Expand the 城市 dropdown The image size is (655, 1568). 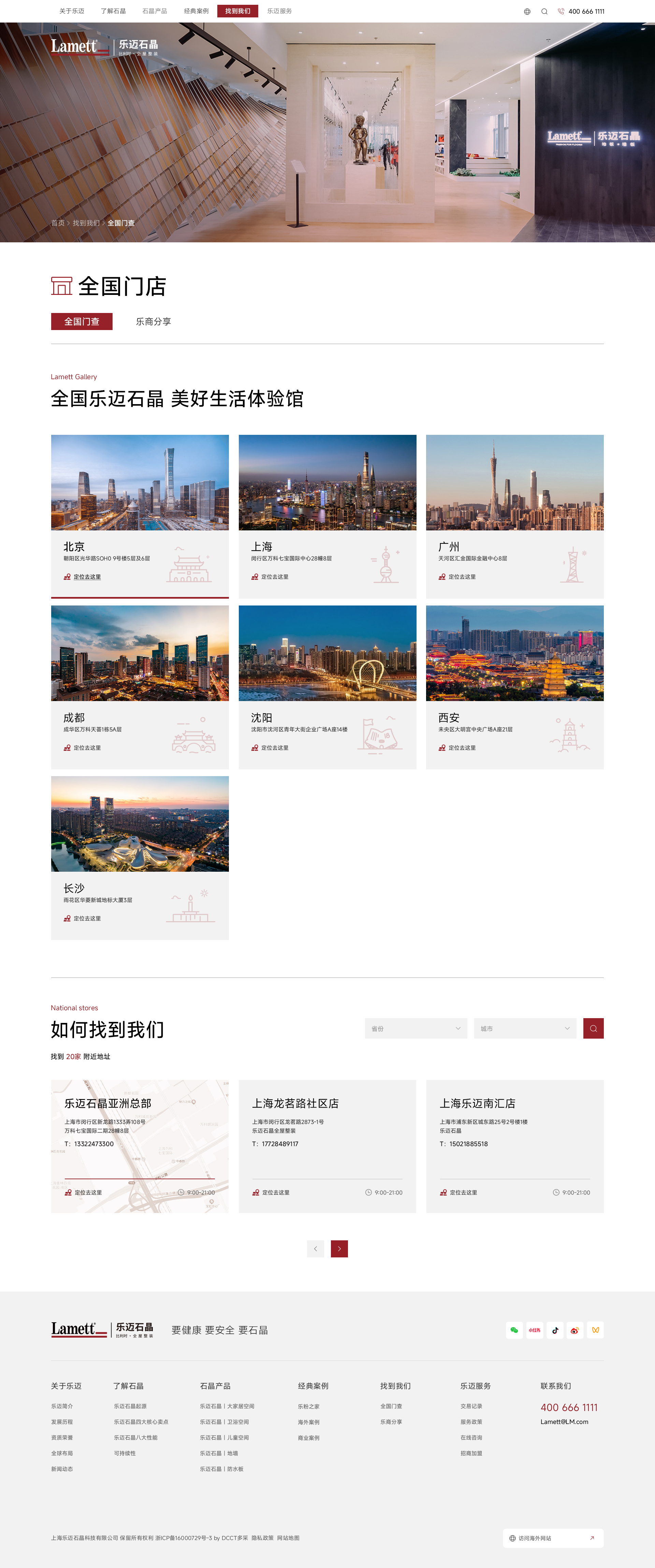pos(525,1029)
